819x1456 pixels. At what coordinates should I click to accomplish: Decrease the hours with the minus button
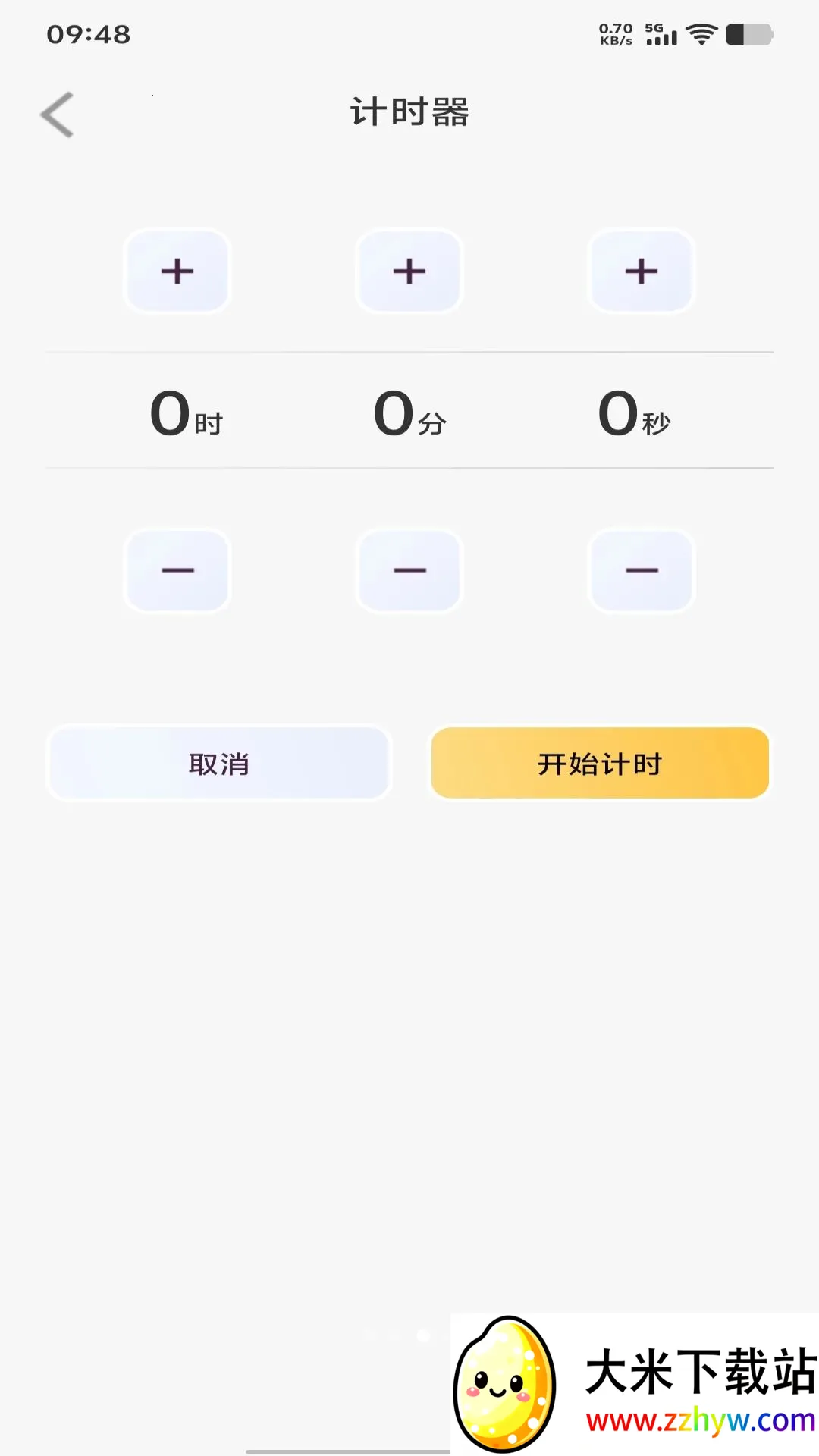click(177, 570)
